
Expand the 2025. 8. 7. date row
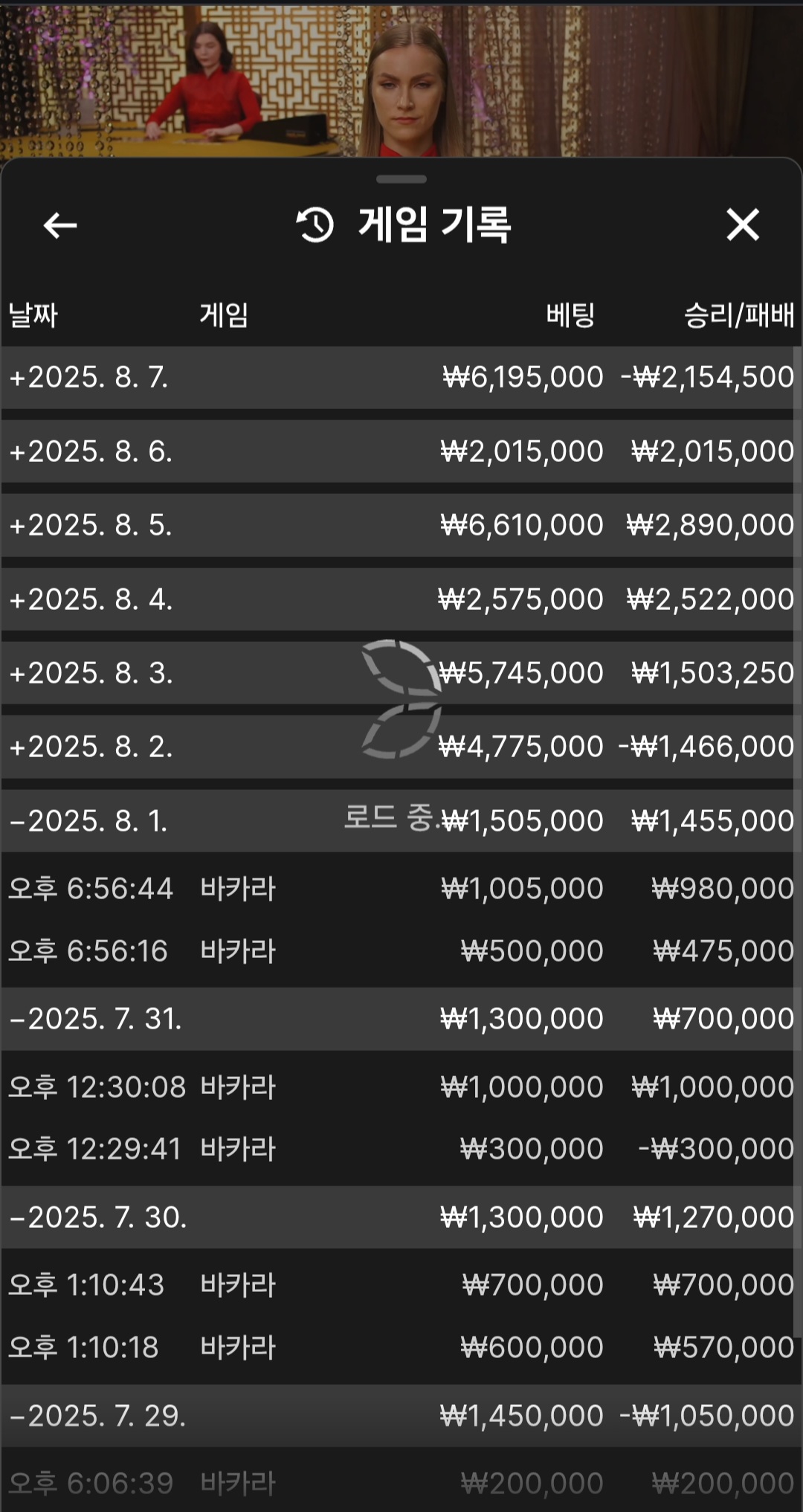point(89,377)
